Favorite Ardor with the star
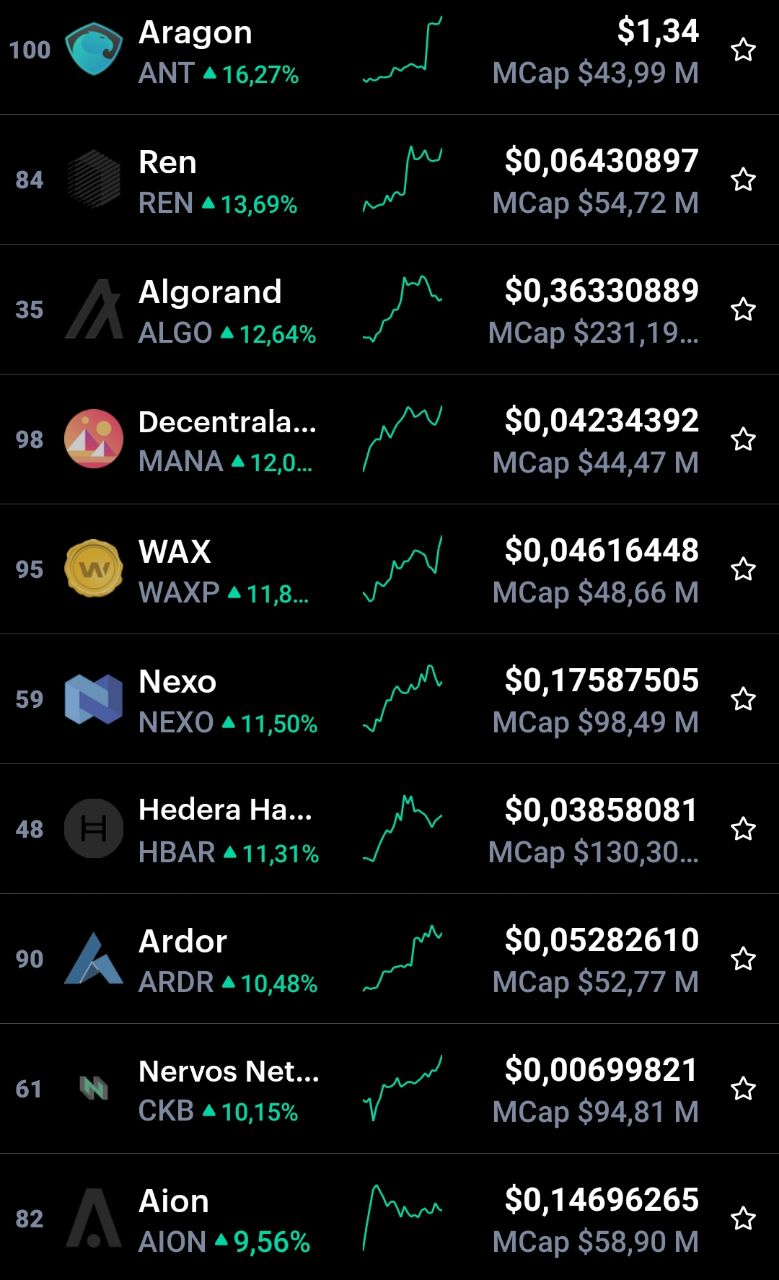This screenshot has width=779, height=1280. [743, 959]
